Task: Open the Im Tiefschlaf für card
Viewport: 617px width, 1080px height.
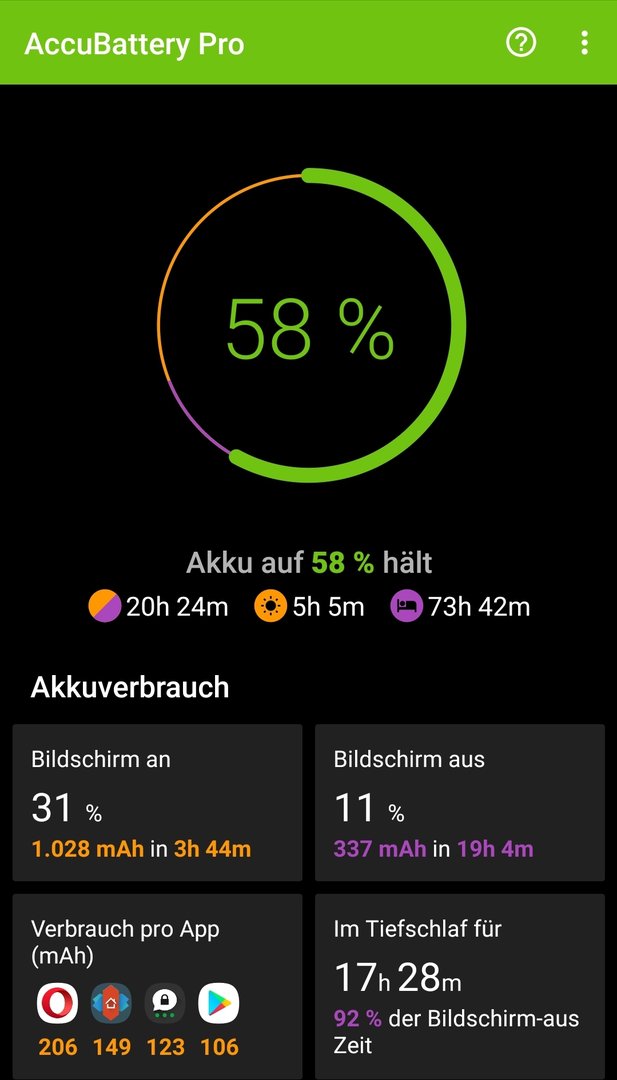Action: coord(460,986)
